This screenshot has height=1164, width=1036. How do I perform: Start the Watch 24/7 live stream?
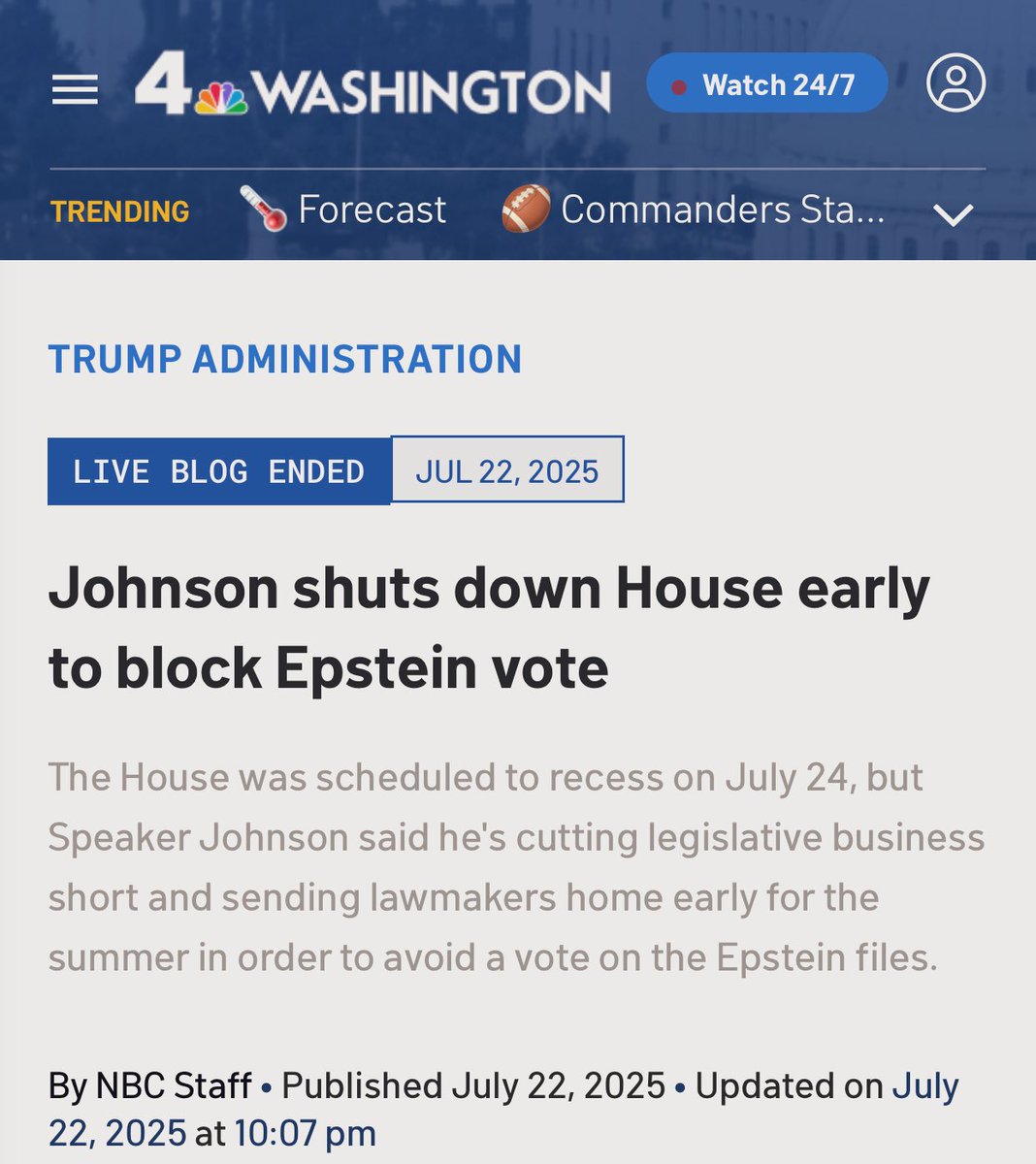tap(766, 85)
